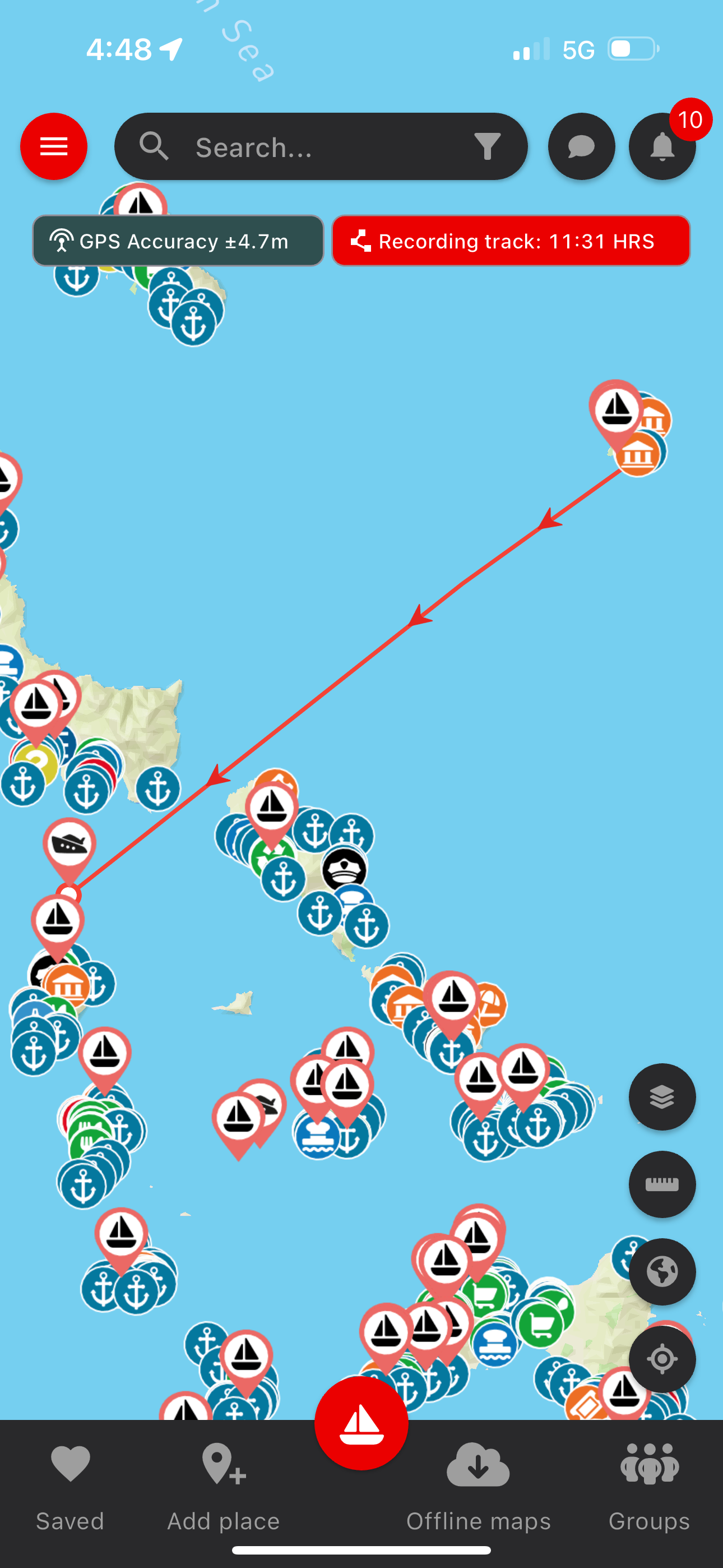This screenshot has width=723, height=1568.
Task: Tap the GPS Accuracy chip
Action: [x=178, y=241]
